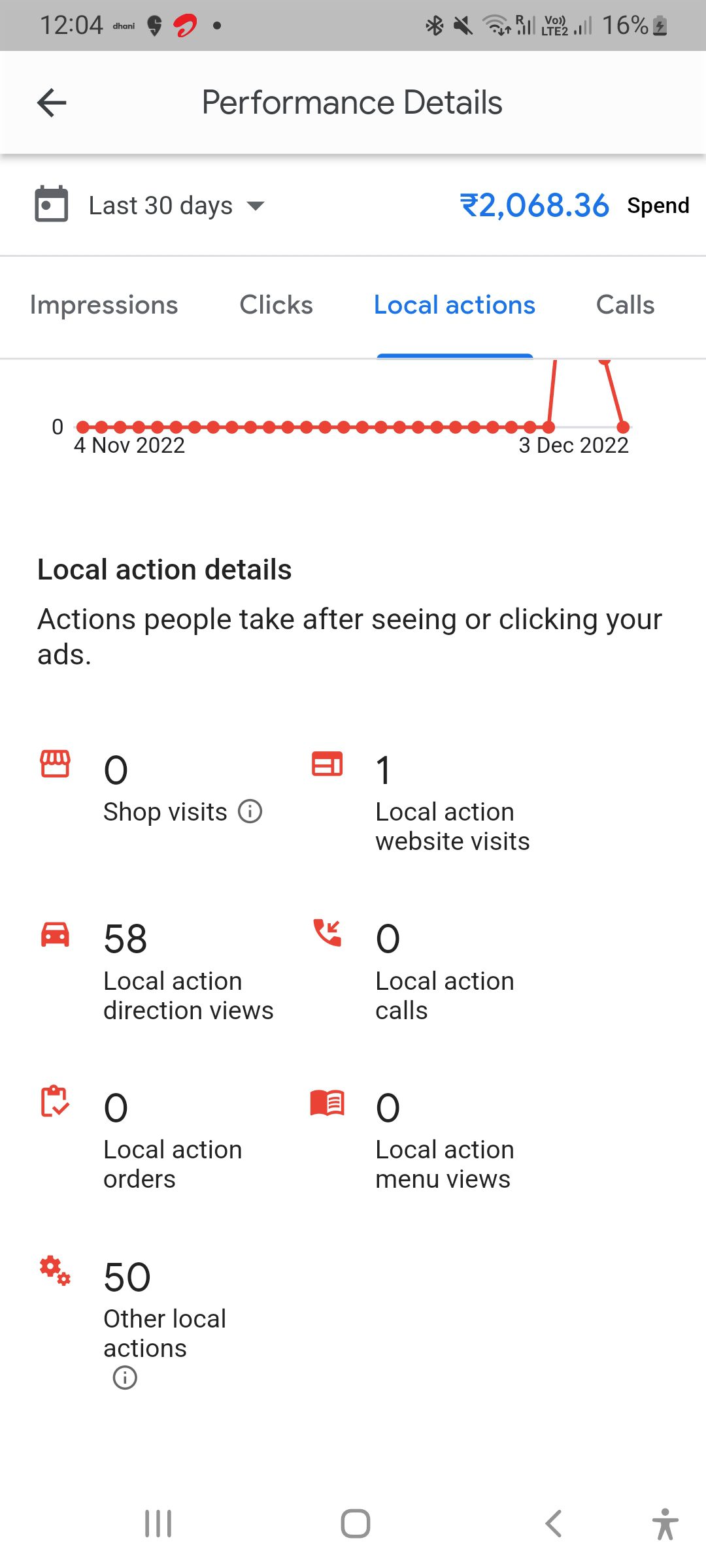Show info about Other local actions
Screen dimensions: 706x1568
pos(125,1378)
